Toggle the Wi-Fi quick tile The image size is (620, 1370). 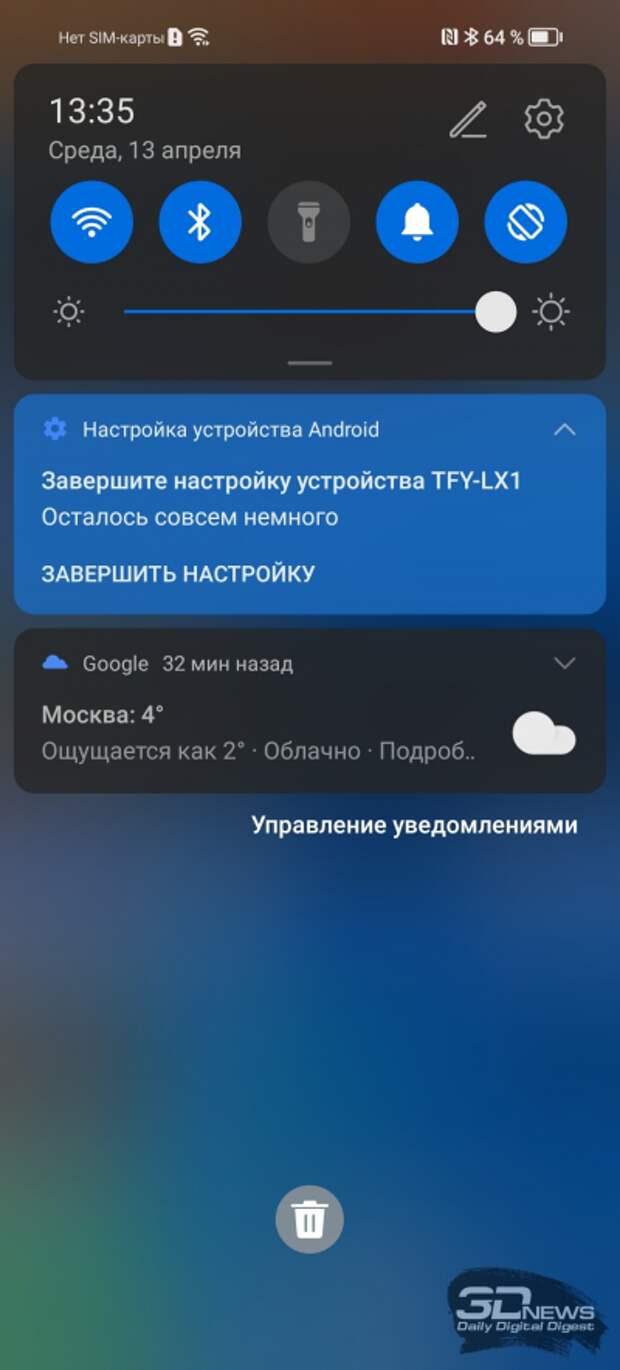pos(92,222)
